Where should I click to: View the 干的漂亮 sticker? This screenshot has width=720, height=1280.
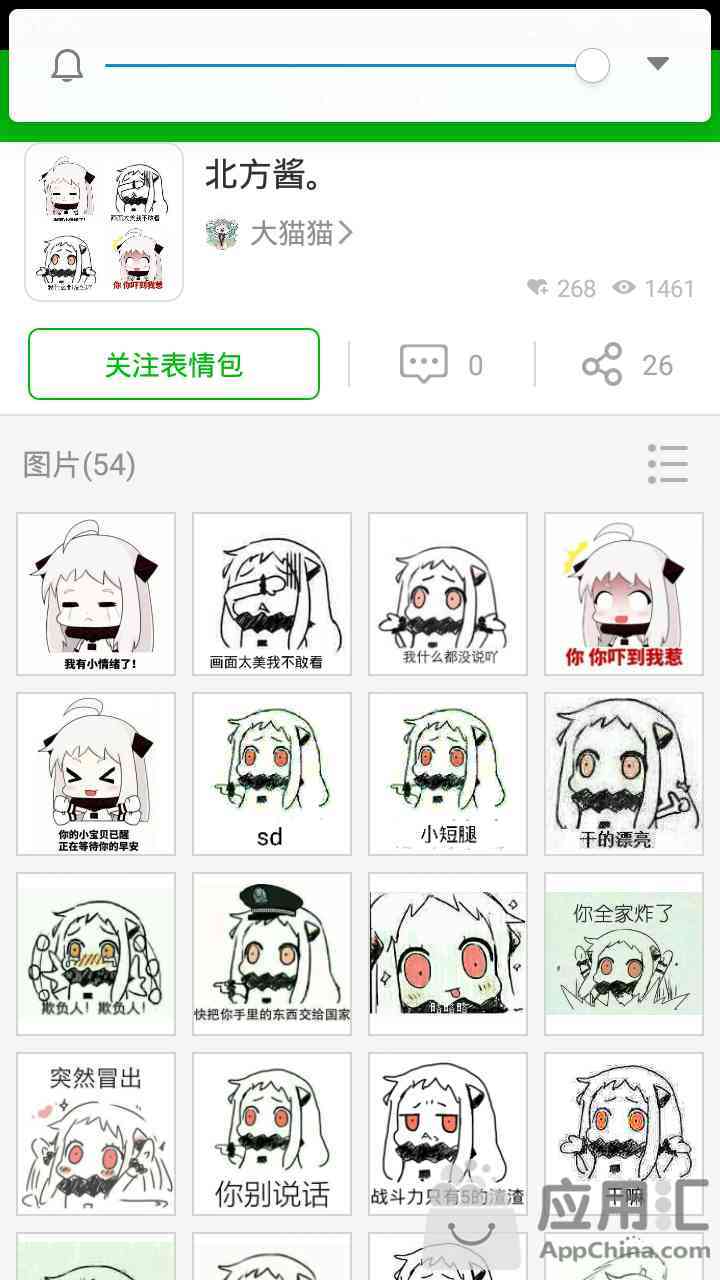click(x=624, y=773)
